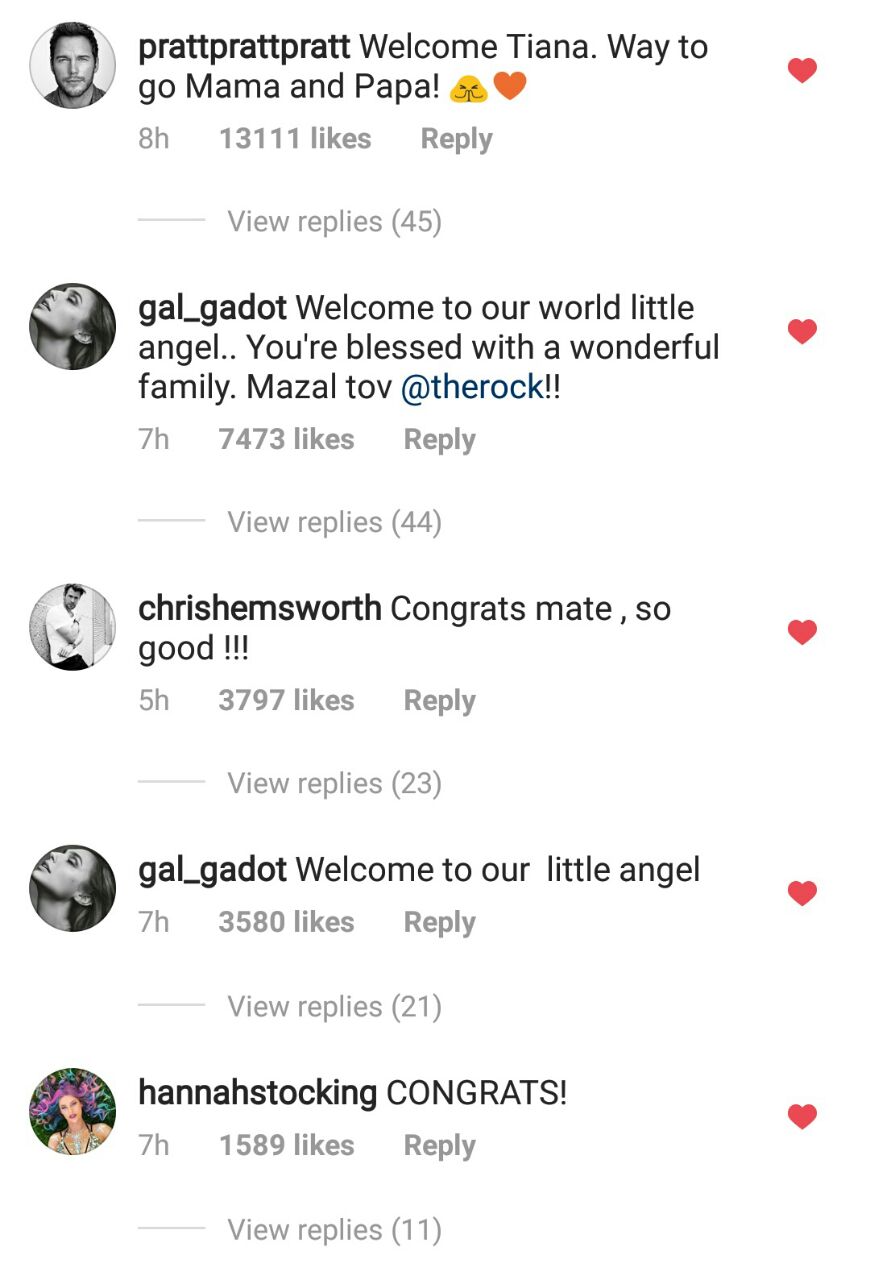
Task: Open prattprattpratt's profile picture
Action: click(x=73, y=64)
